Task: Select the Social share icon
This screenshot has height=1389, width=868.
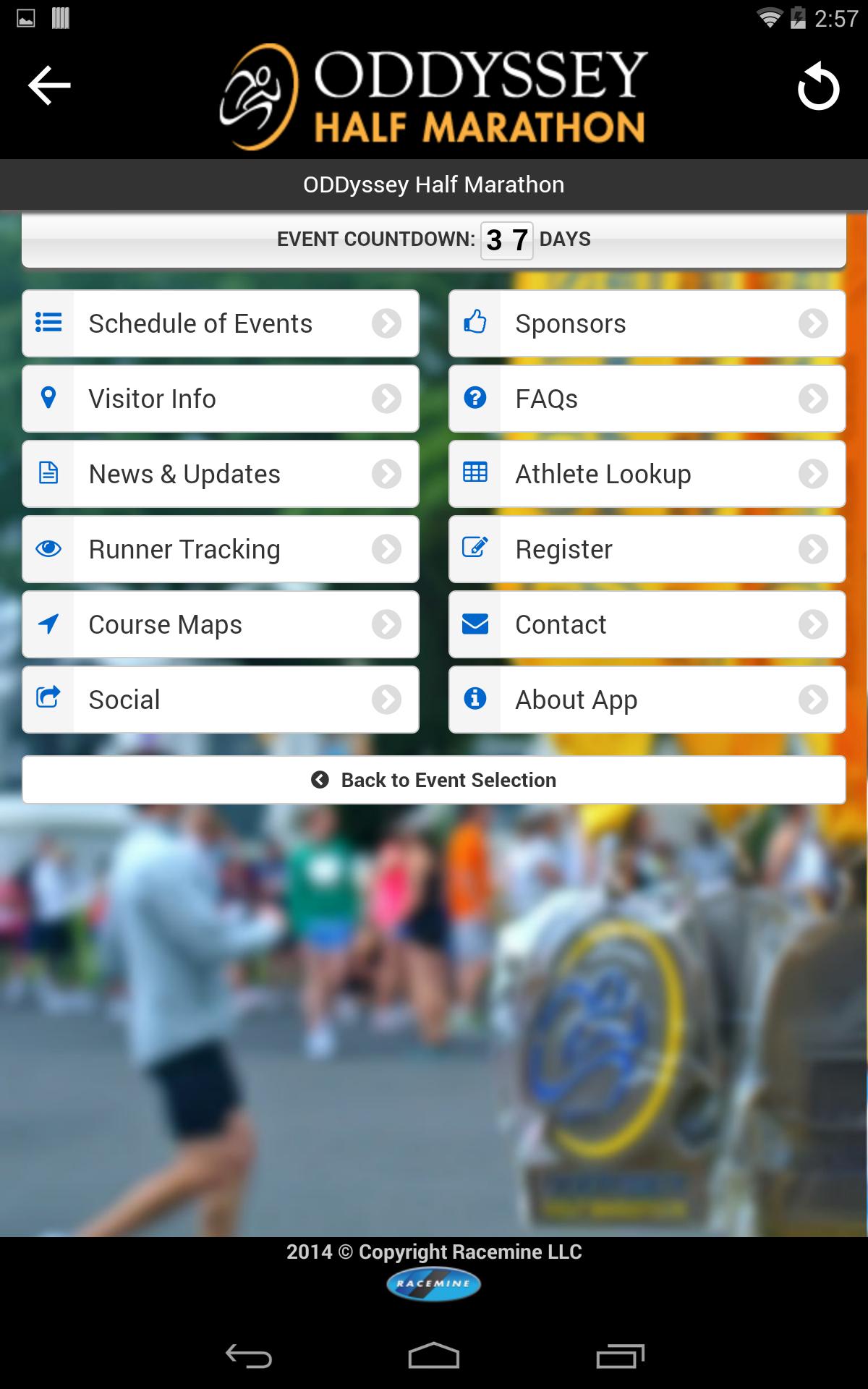Action: pyautogui.click(x=47, y=700)
